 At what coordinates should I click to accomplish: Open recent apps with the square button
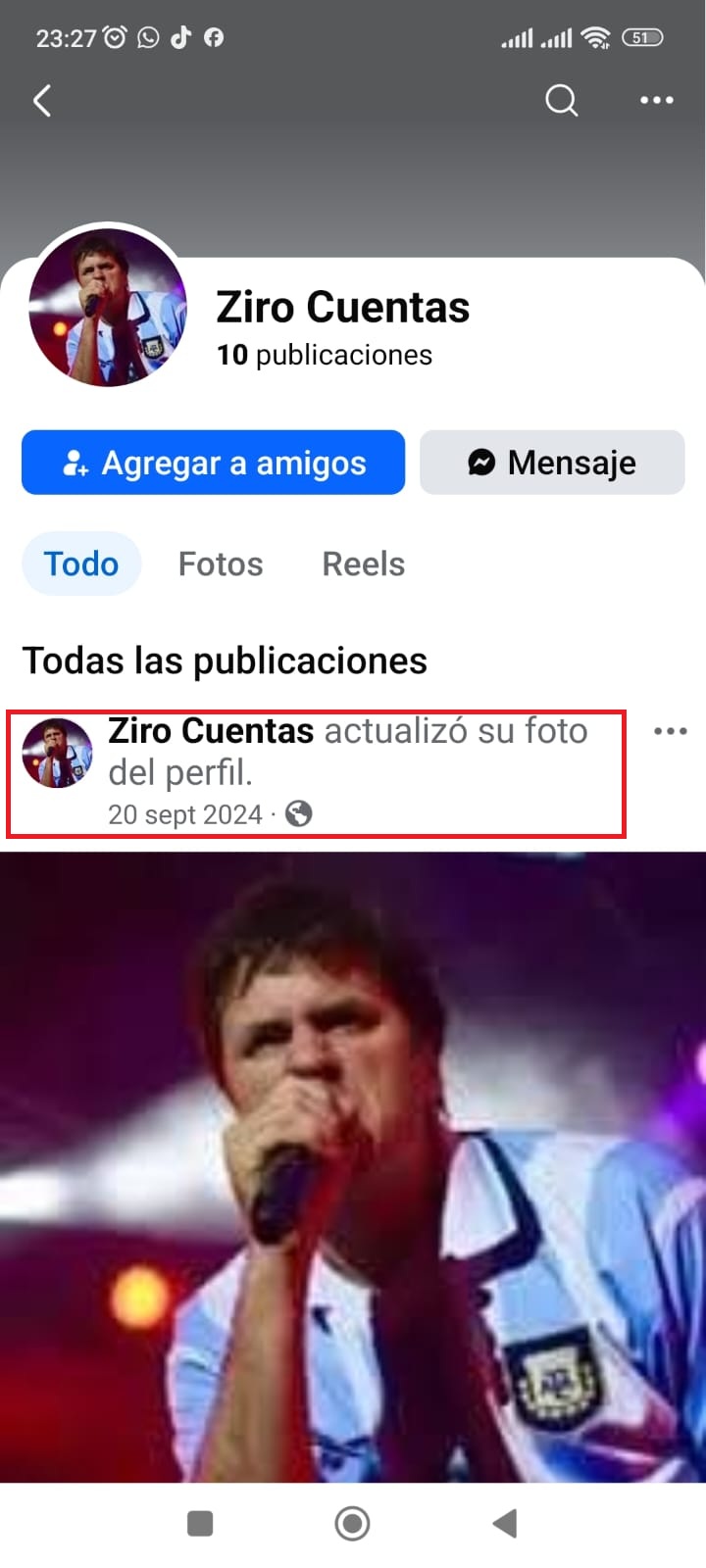(x=200, y=1523)
